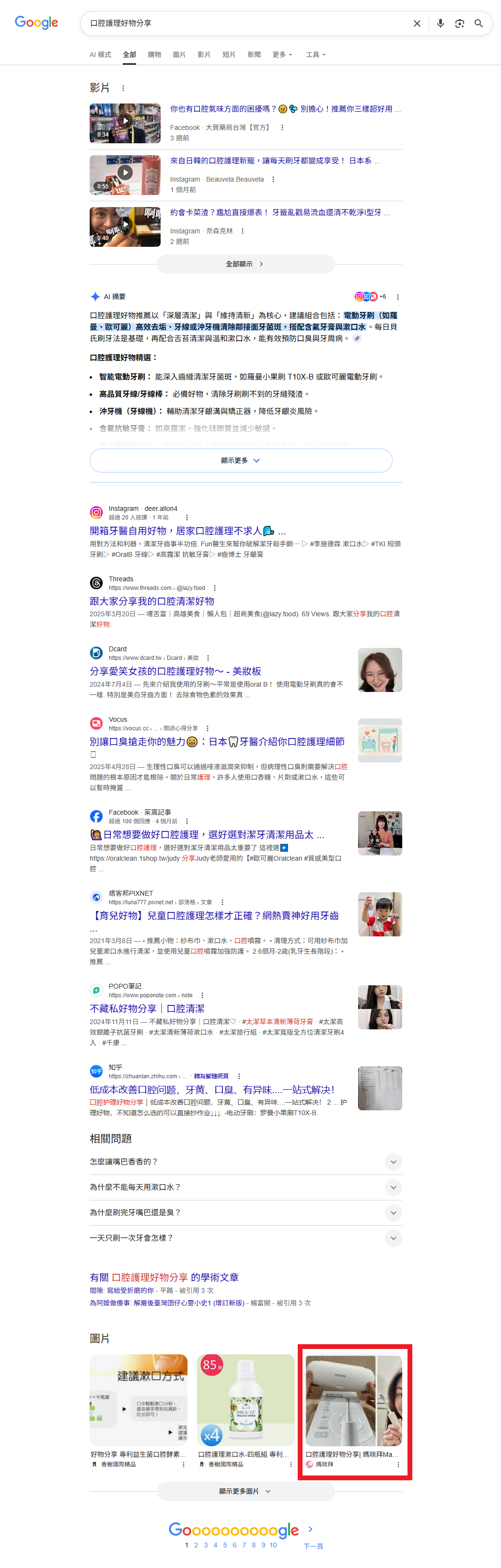This screenshot has height=1568, width=501.
Task: Jump to results page 2
Action: pos(196,1545)
